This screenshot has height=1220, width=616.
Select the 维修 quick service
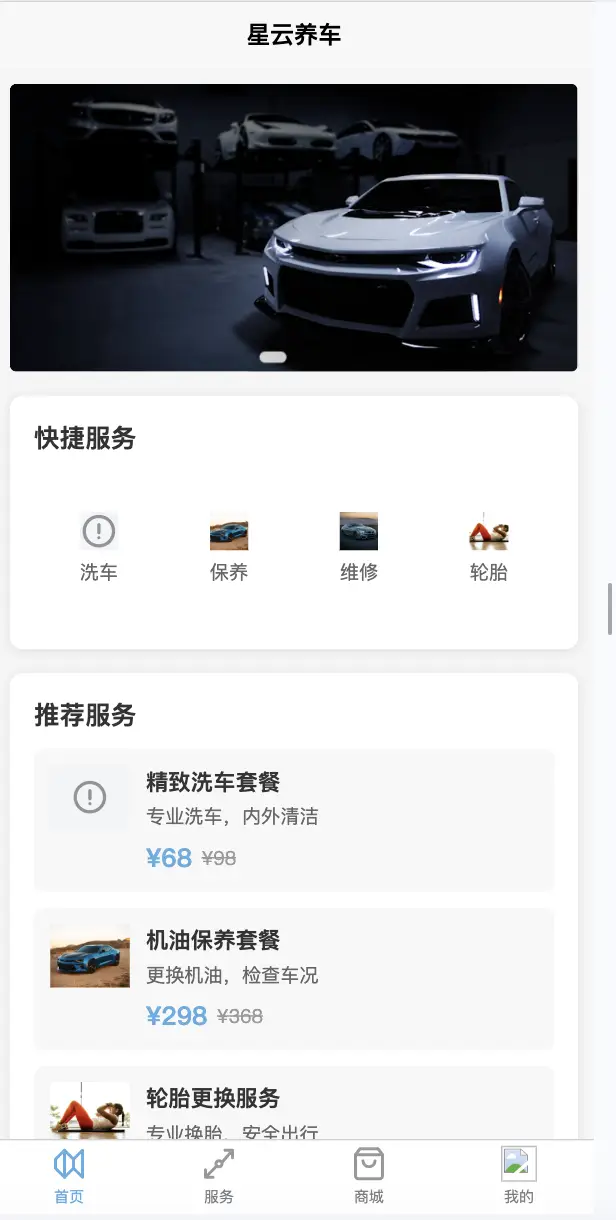(x=359, y=546)
